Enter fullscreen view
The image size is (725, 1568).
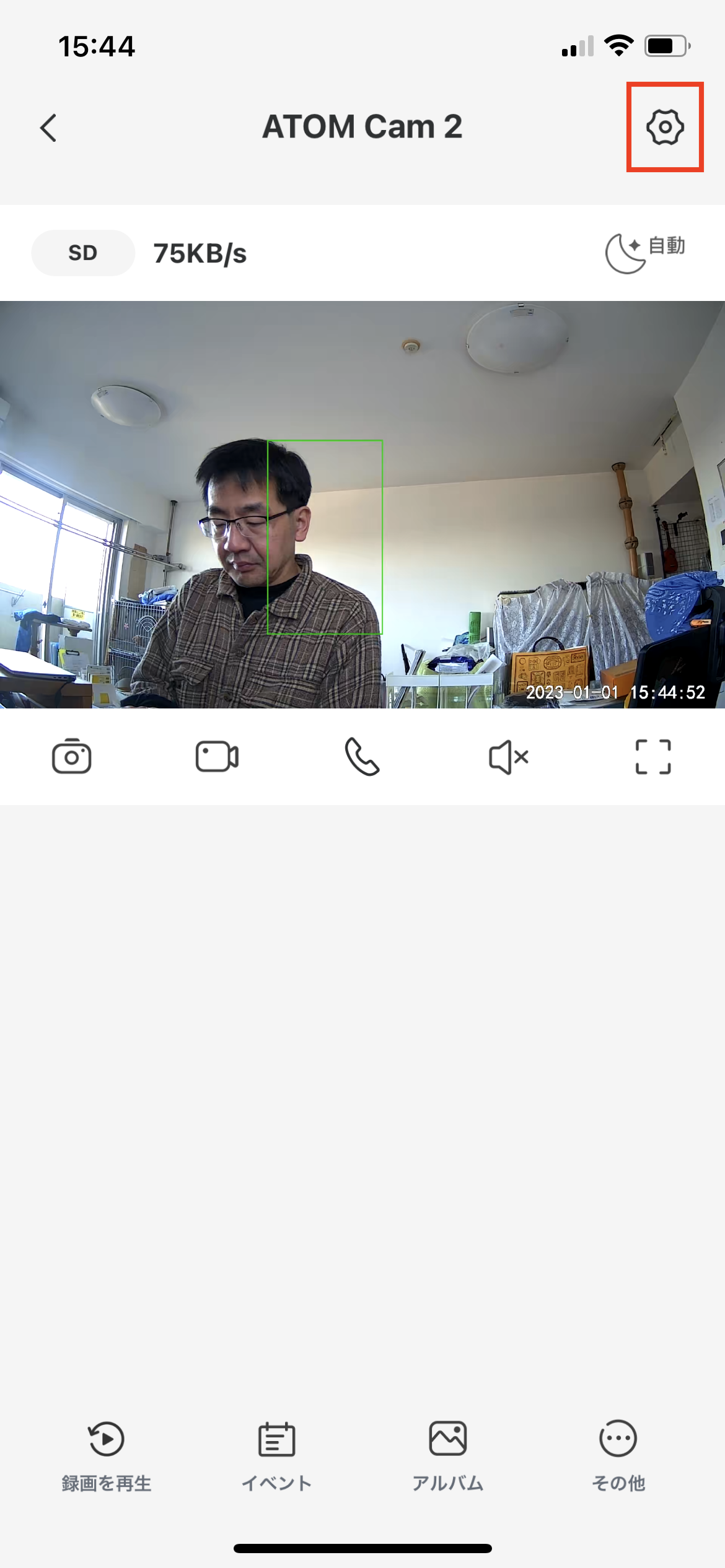click(x=653, y=756)
